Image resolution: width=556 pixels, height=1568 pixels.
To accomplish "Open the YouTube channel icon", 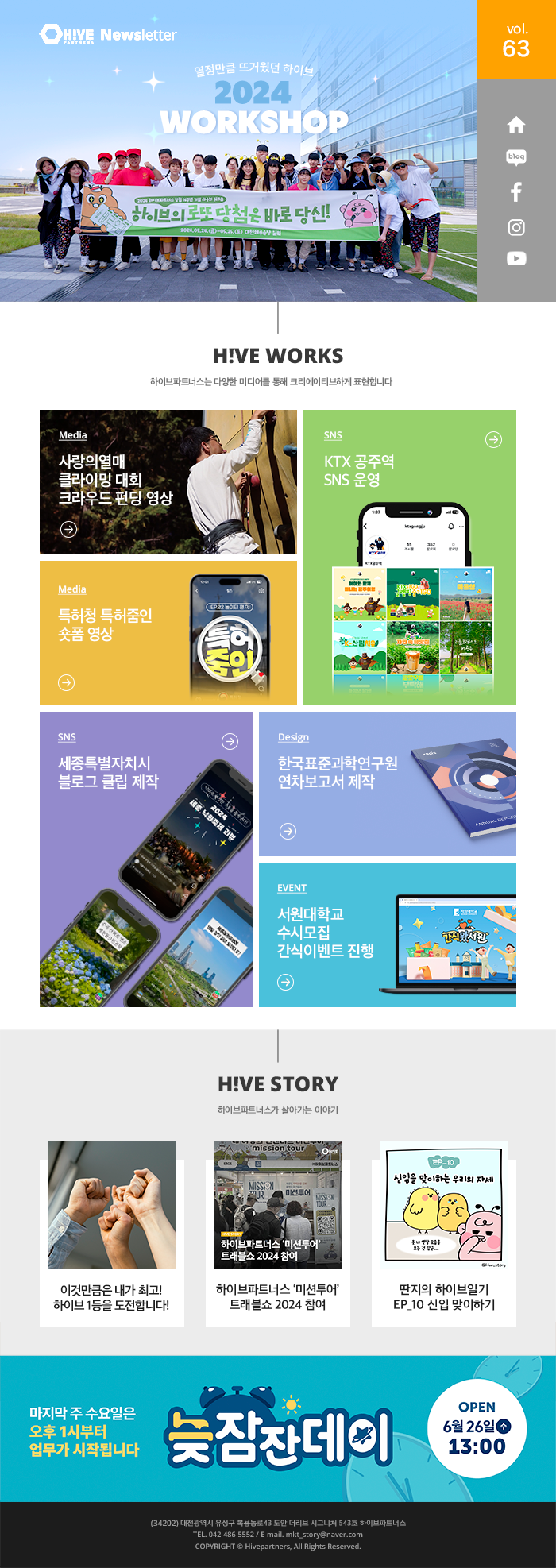I will (x=516, y=258).
